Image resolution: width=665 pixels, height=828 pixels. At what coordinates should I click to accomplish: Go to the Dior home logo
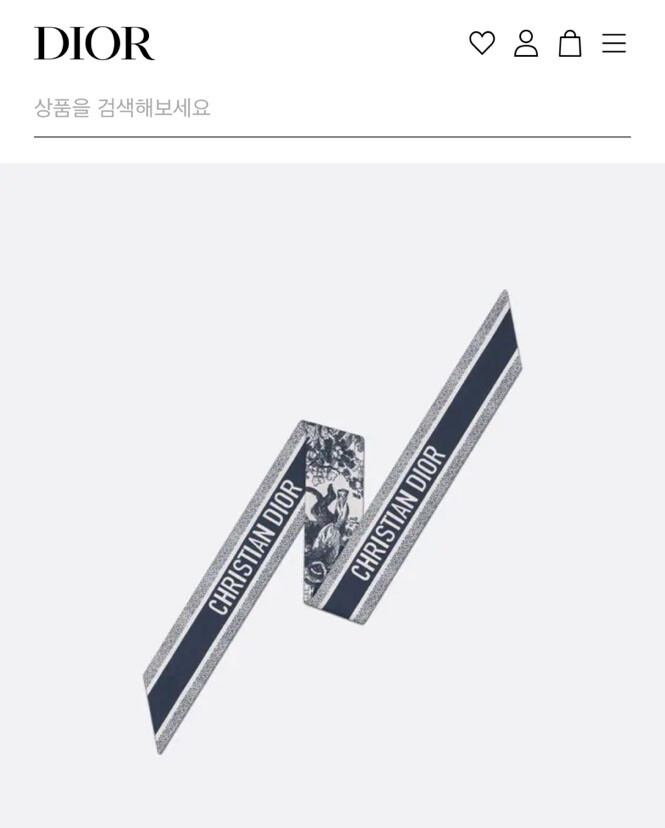pos(95,44)
